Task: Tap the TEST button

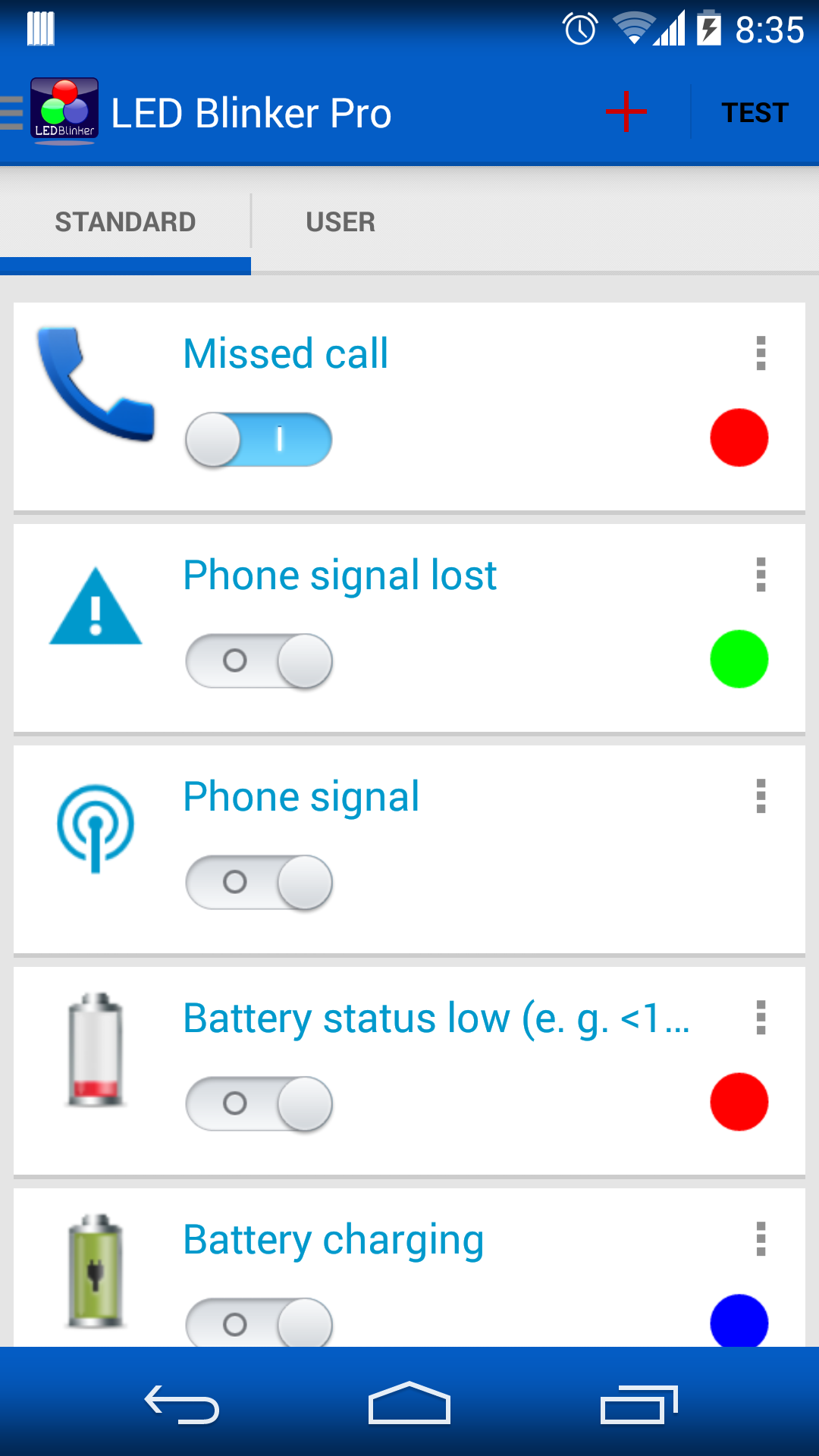Action: (755, 113)
